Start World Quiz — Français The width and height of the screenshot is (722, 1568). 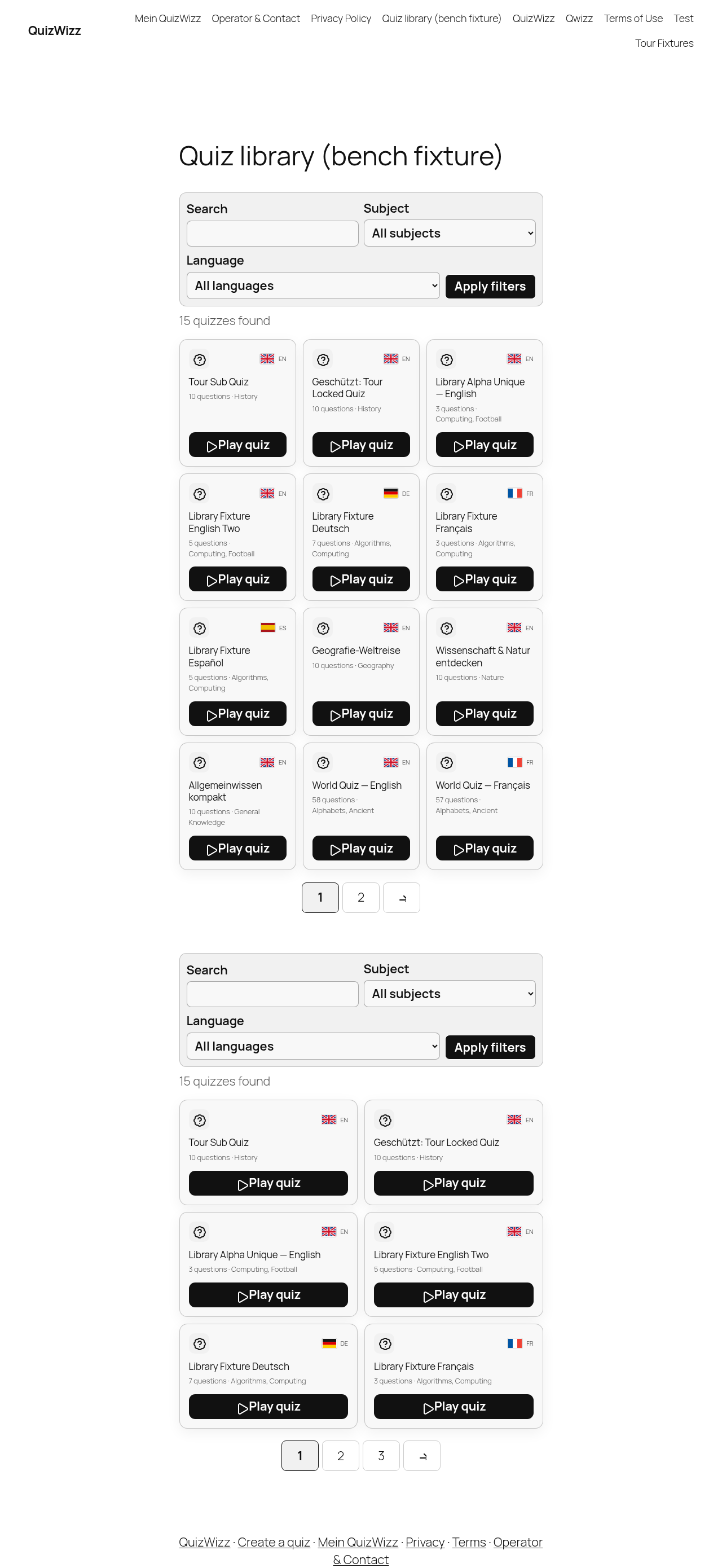484,848
